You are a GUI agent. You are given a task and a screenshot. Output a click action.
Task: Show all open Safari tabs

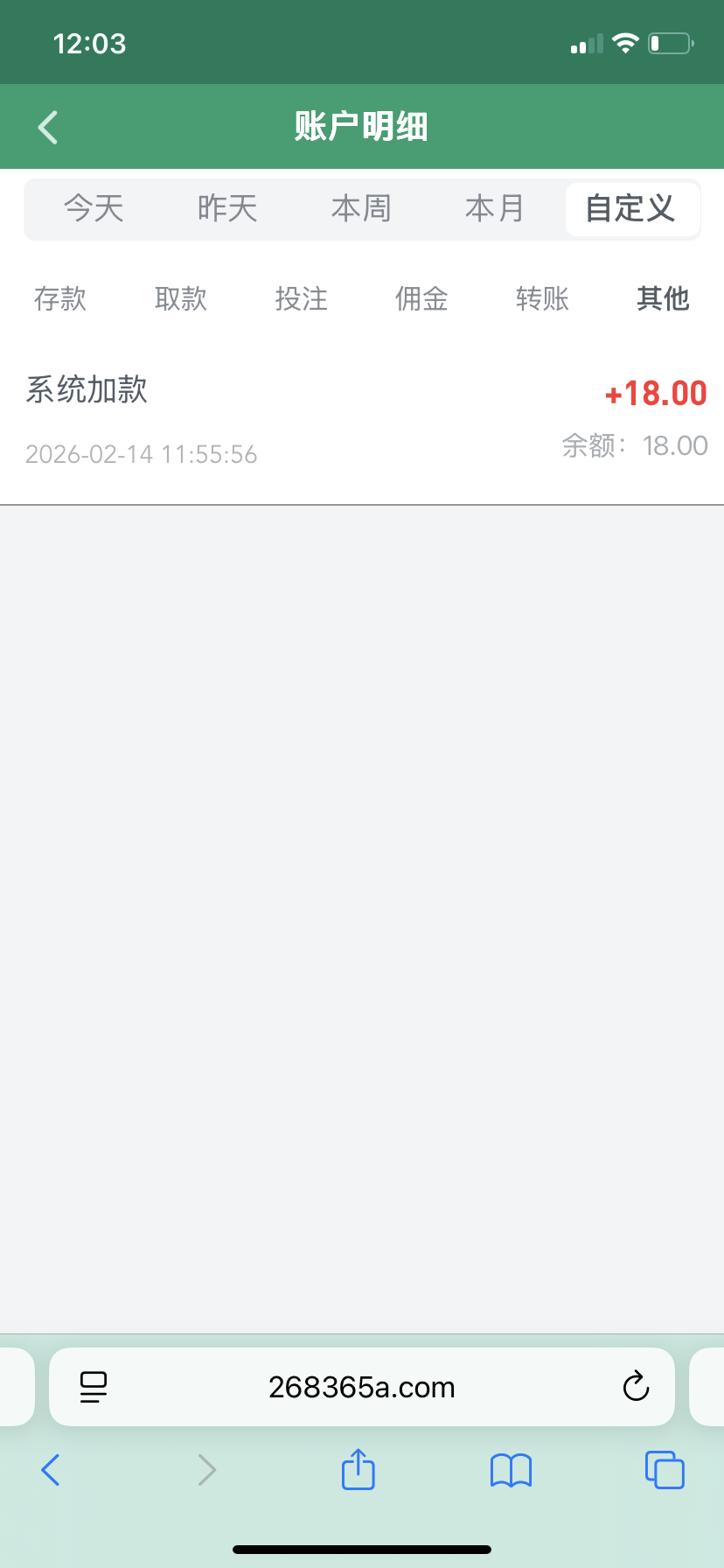(665, 1470)
